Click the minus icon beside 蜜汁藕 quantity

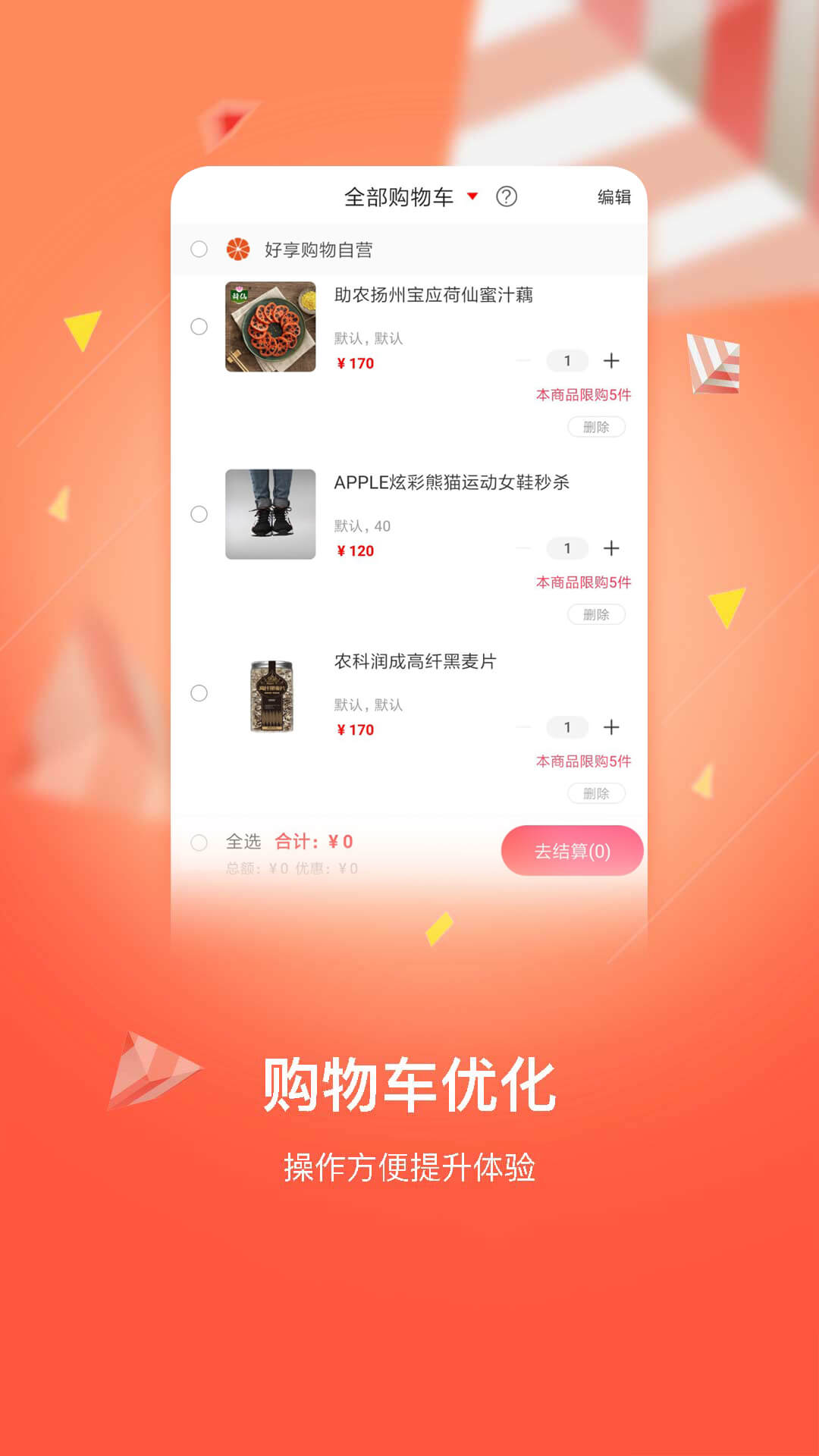tap(524, 362)
